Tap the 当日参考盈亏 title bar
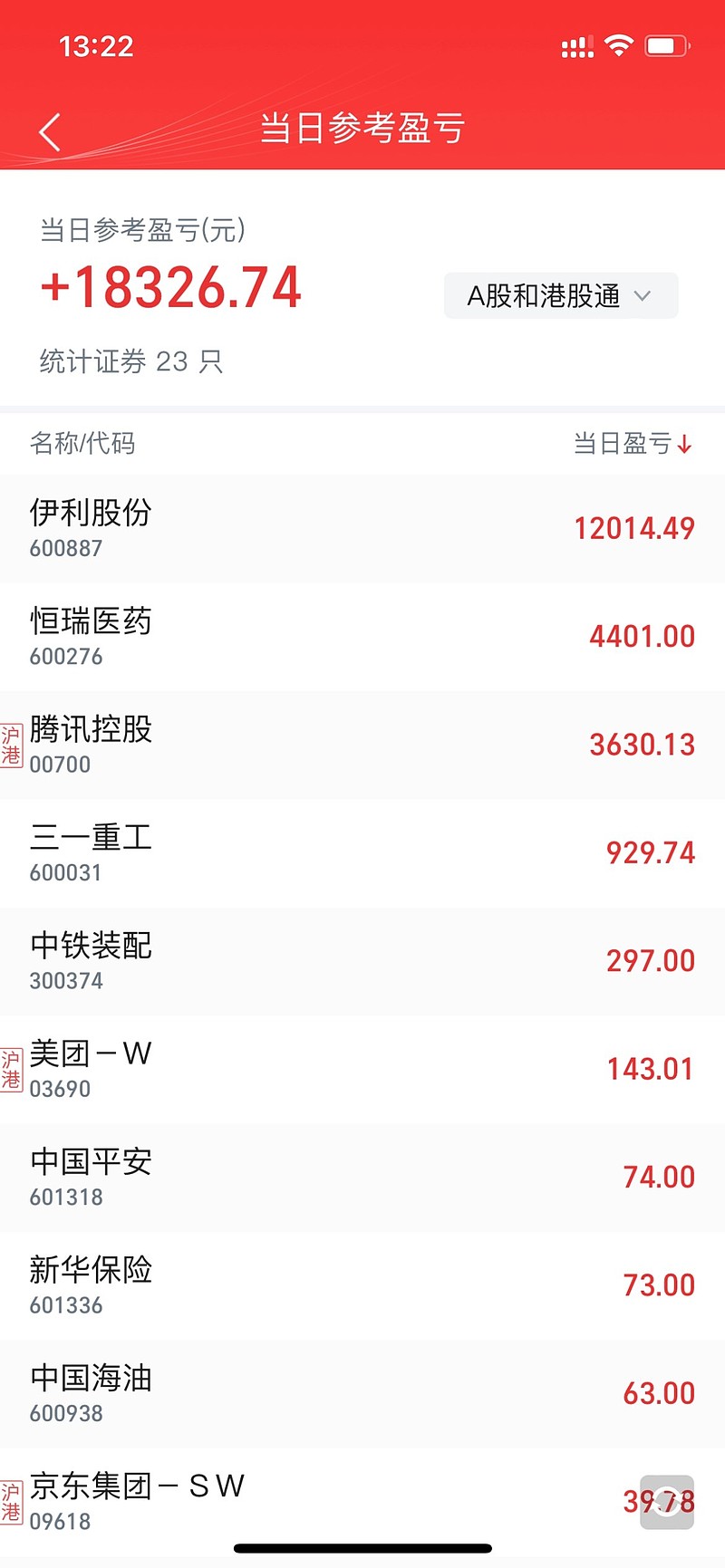Image resolution: width=725 pixels, height=1568 pixels. point(362,130)
